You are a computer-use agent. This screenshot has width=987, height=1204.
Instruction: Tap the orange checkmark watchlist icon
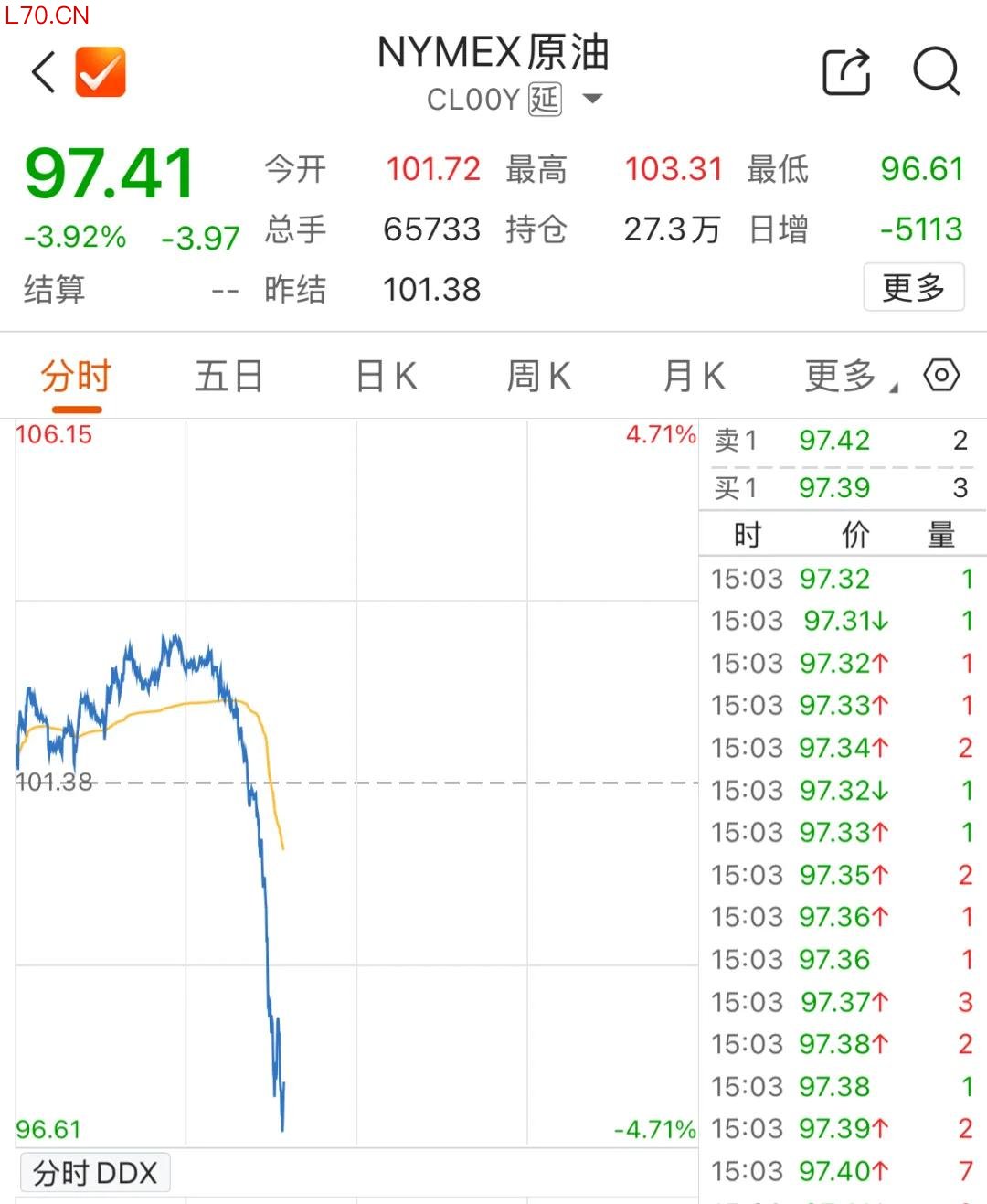tap(101, 72)
